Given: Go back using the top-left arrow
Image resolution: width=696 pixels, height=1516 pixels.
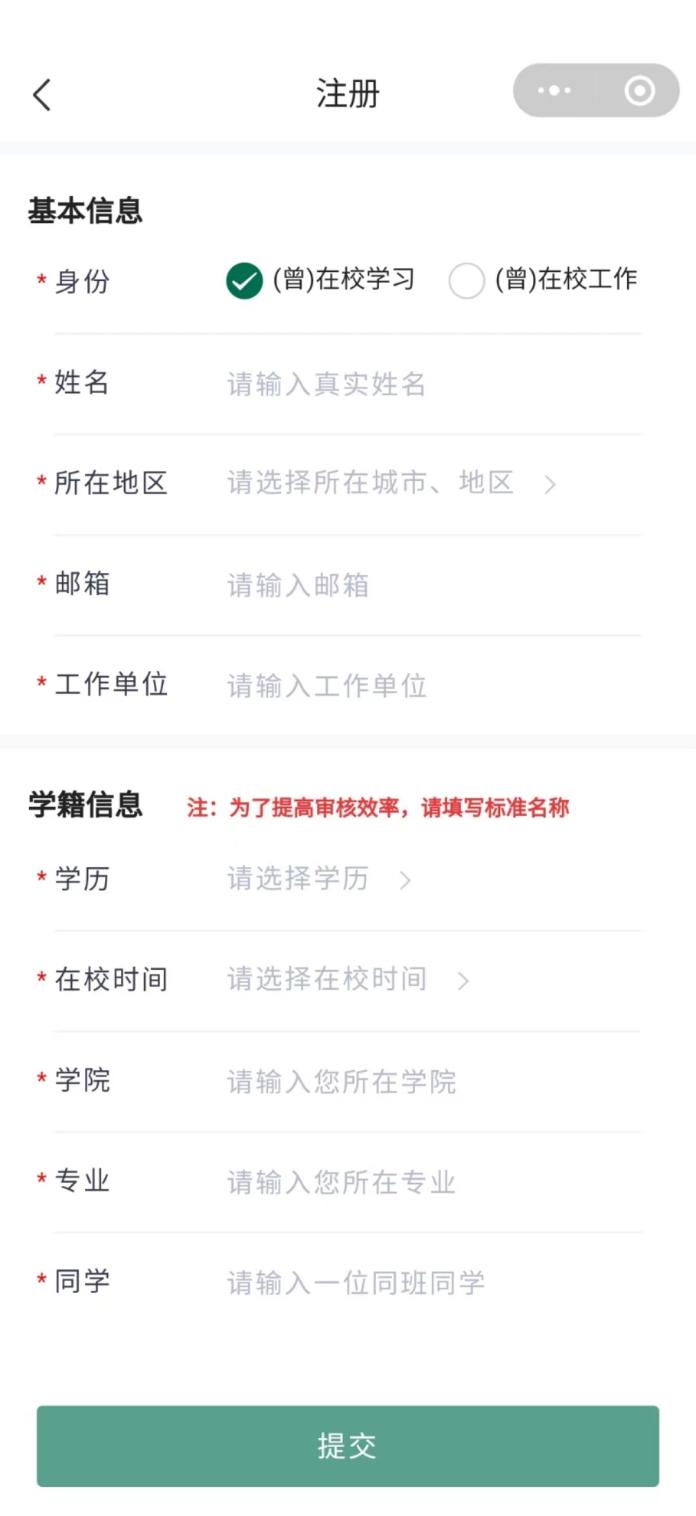Looking at the screenshot, I should 42,95.
